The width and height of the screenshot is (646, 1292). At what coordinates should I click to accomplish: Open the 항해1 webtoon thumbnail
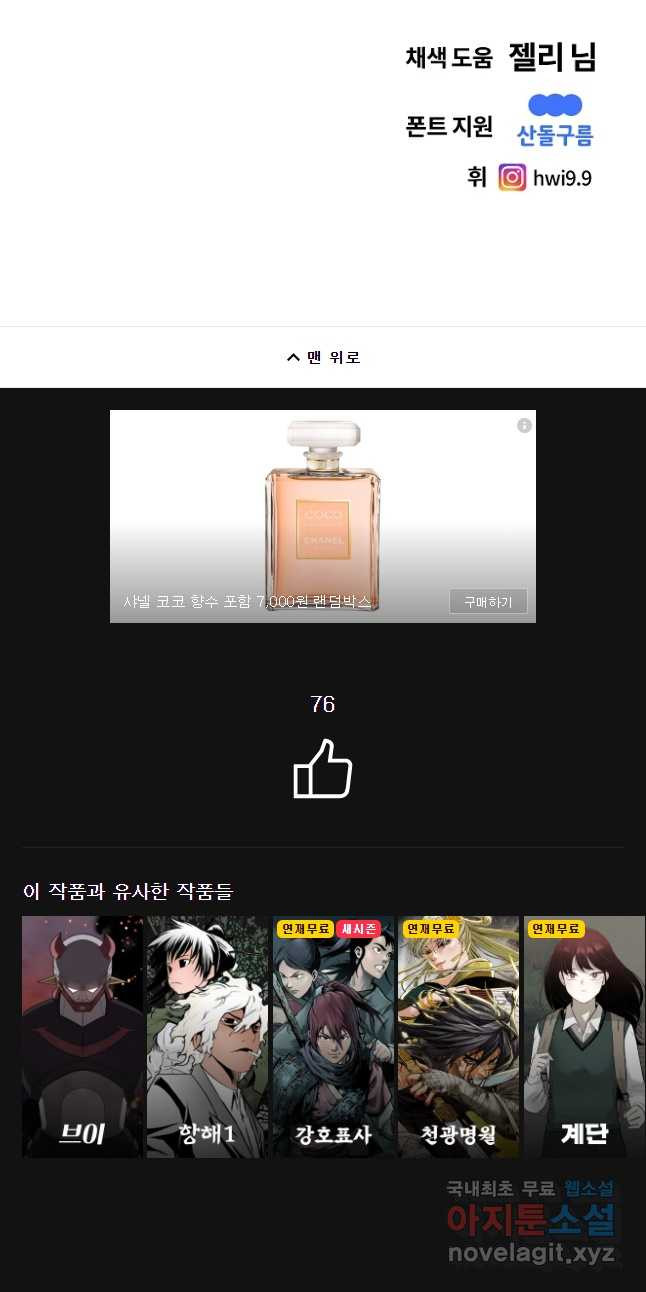point(207,1037)
